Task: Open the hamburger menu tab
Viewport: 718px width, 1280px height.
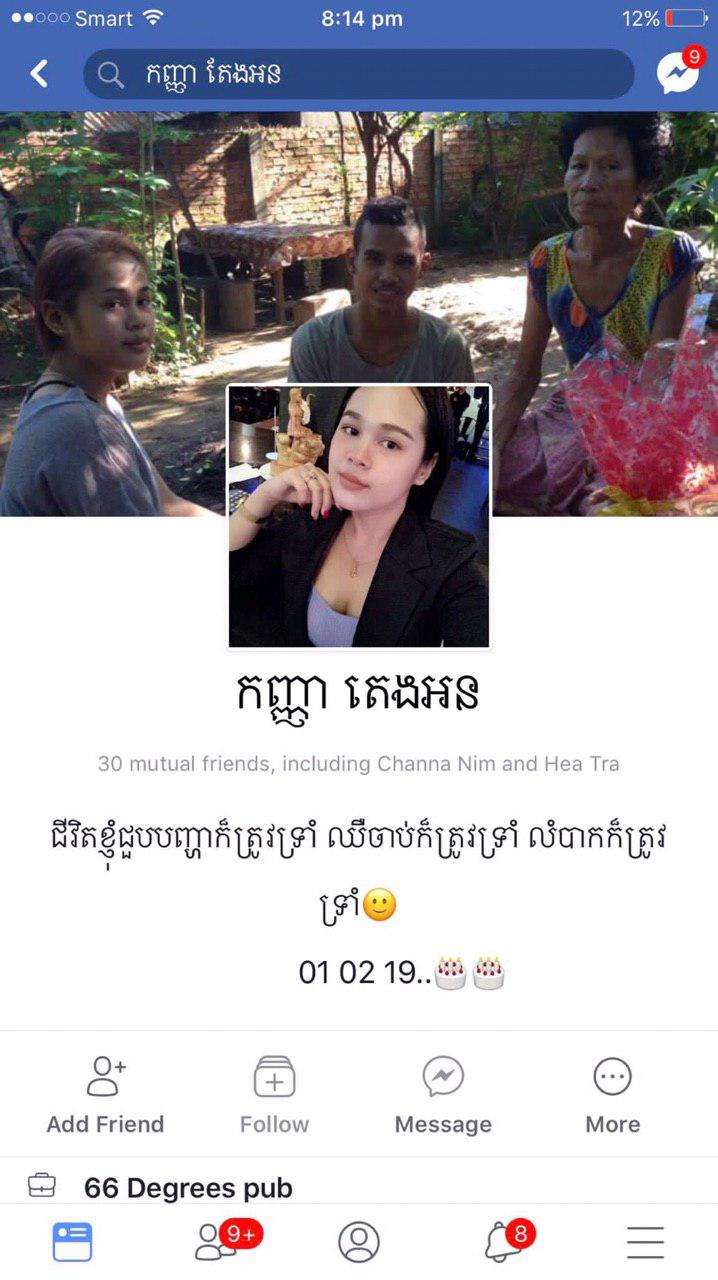Action: tap(645, 1242)
